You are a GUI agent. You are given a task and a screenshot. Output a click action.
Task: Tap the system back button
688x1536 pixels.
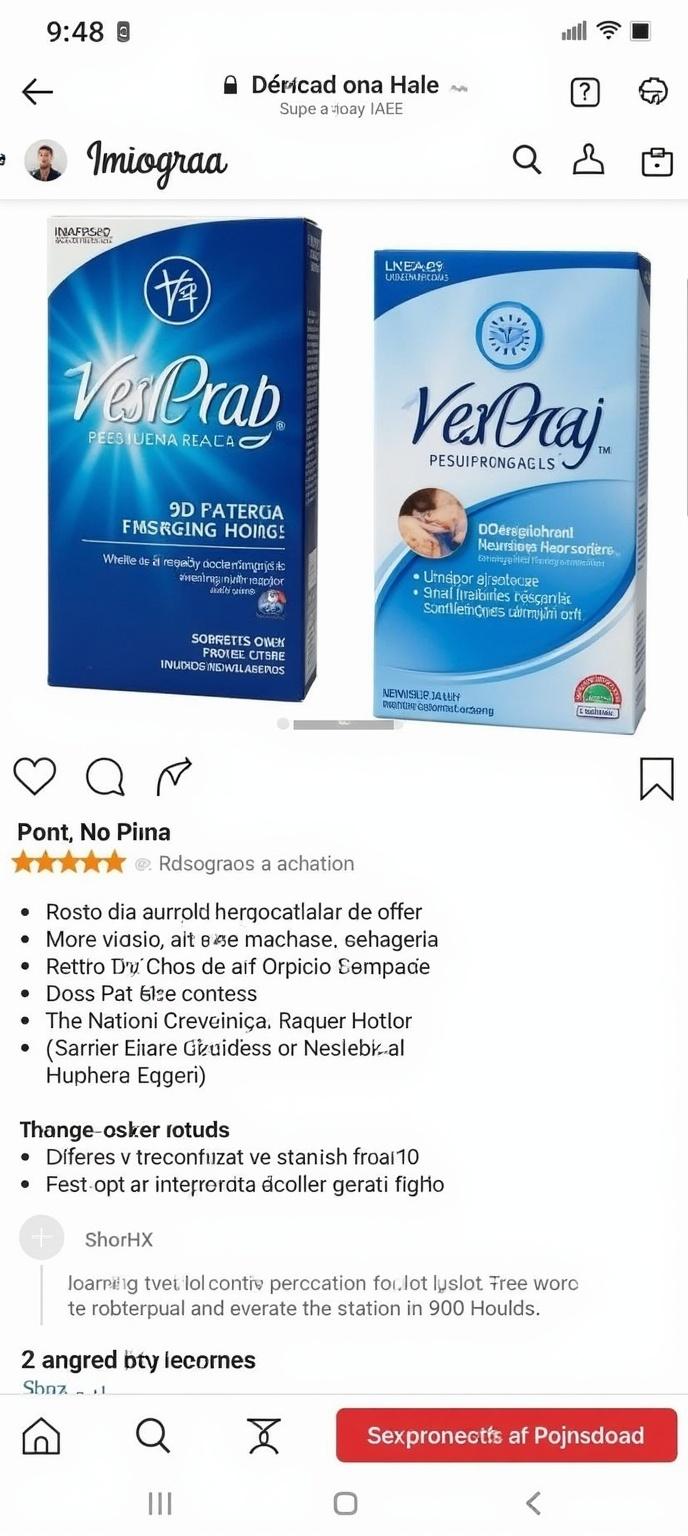pyautogui.click(x=533, y=1502)
